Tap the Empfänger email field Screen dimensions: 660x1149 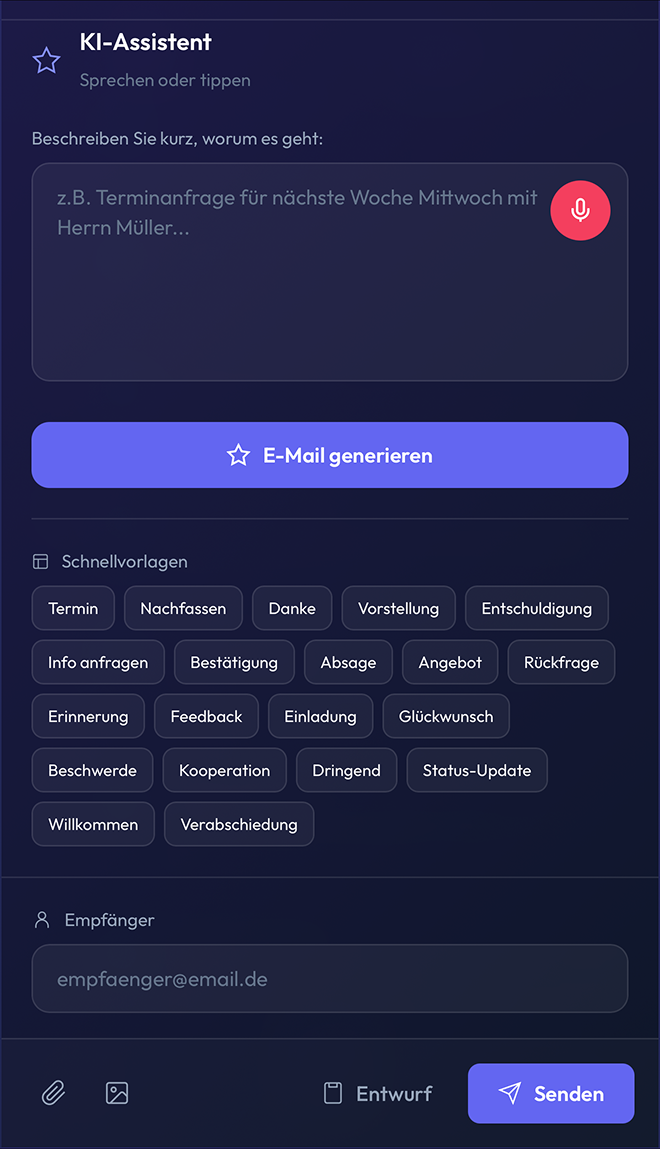tap(330, 979)
